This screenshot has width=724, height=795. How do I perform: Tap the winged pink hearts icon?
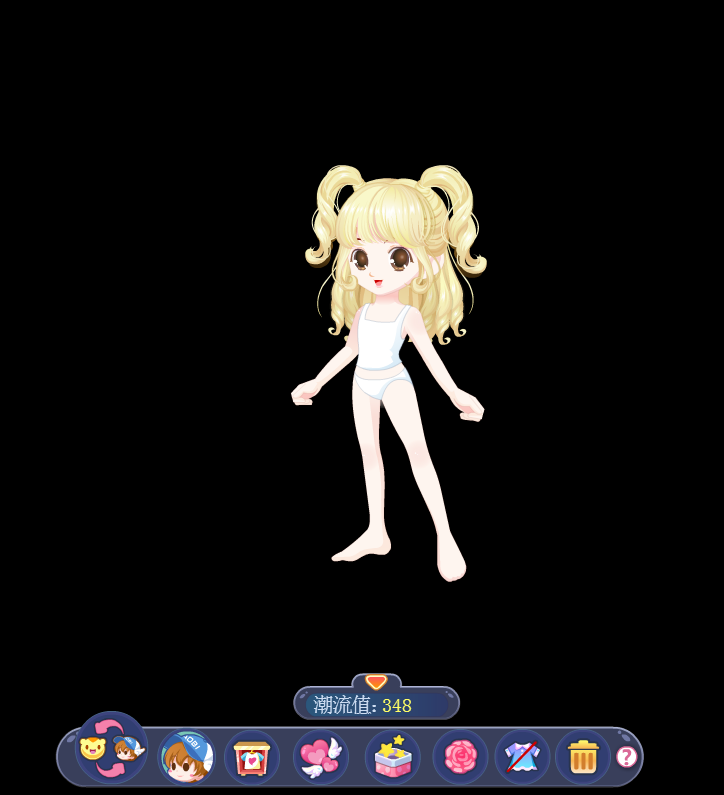coord(320,757)
